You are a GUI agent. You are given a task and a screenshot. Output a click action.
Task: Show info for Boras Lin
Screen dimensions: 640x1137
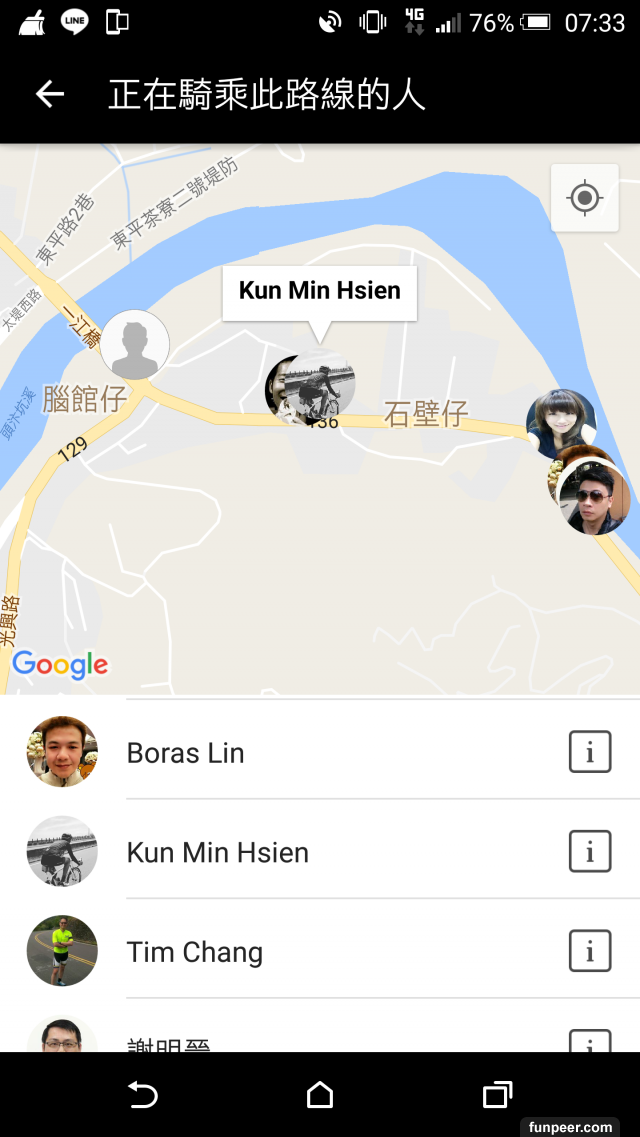click(x=590, y=752)
